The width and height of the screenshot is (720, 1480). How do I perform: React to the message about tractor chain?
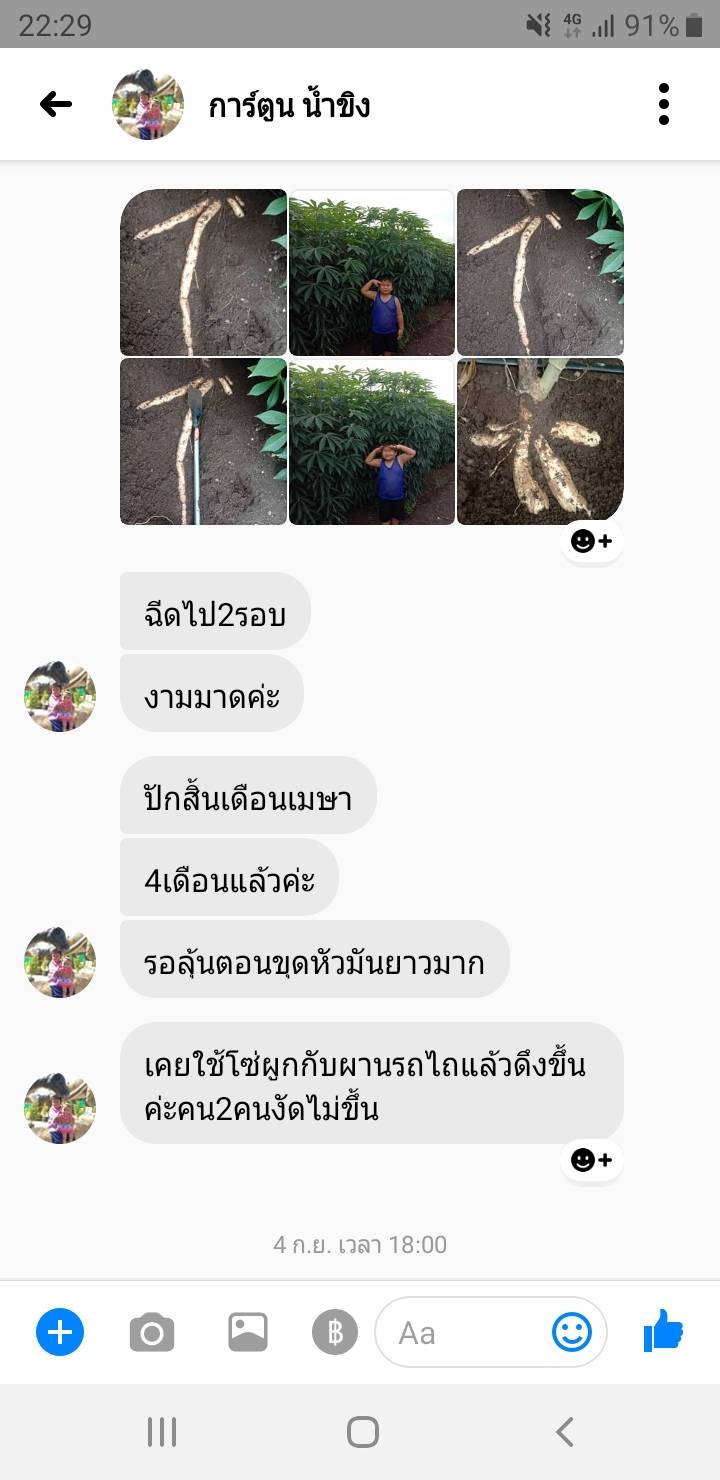(x=591, y=1159)
